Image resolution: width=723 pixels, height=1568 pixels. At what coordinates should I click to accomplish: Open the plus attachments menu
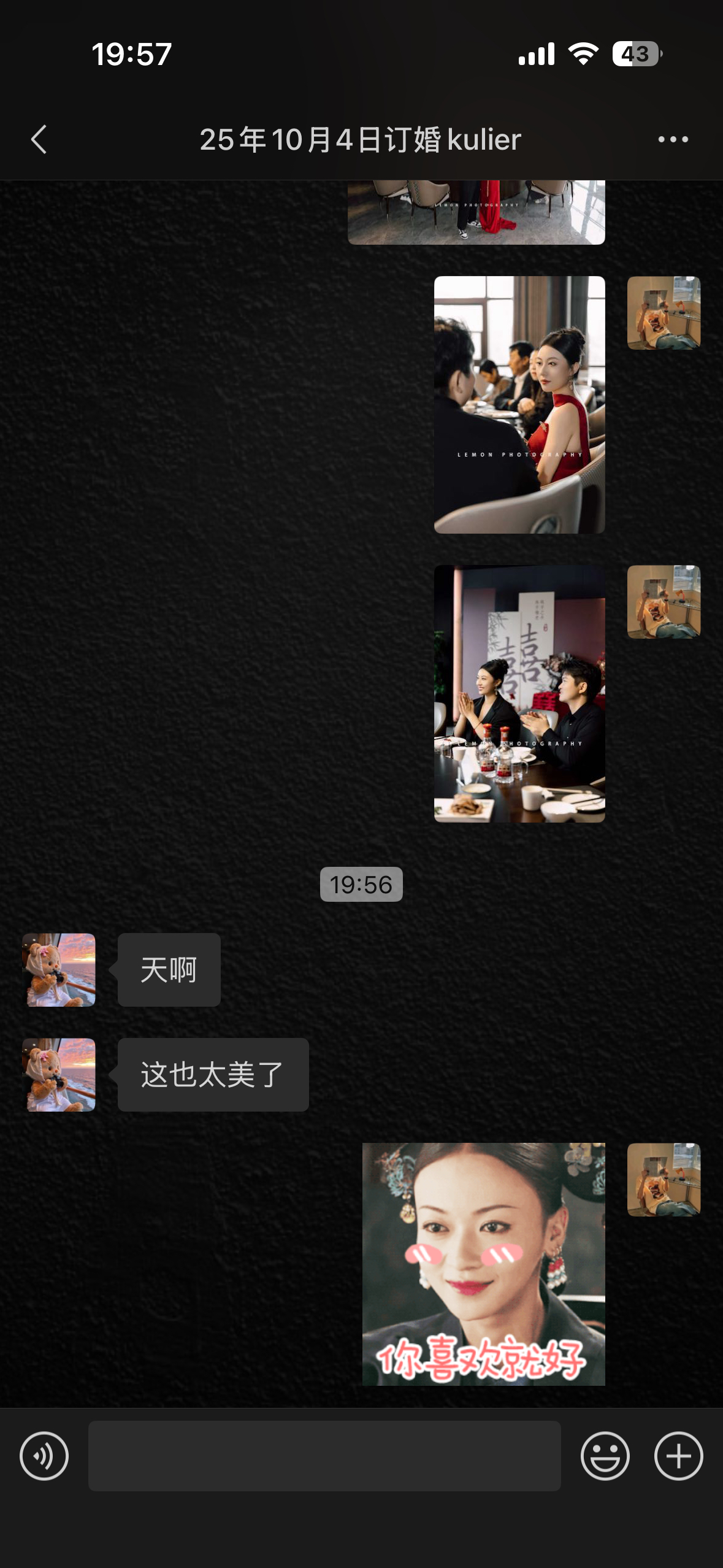[678, 1456]
